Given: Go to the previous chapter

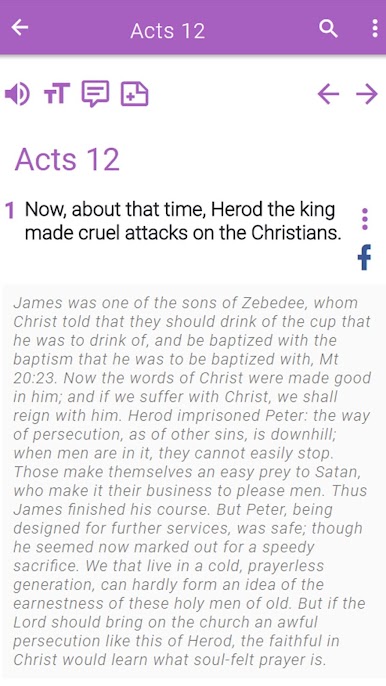Looking at the screenshot, I should coord(328,94).
